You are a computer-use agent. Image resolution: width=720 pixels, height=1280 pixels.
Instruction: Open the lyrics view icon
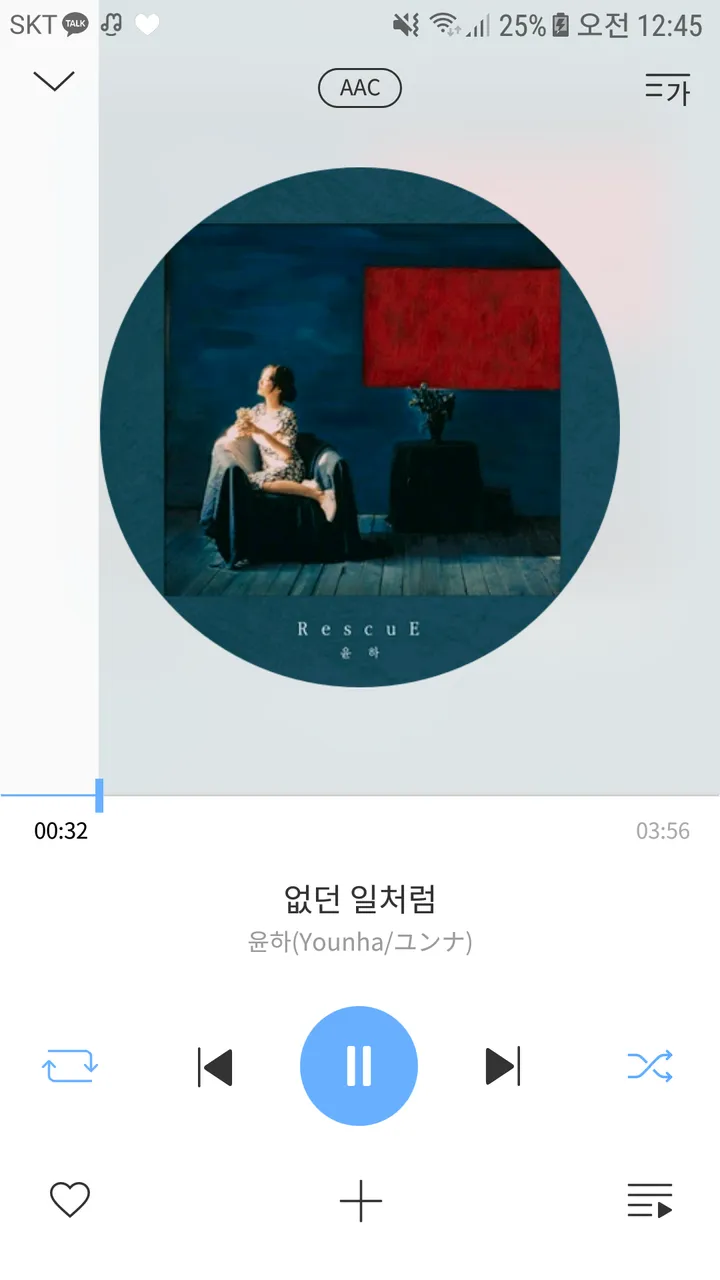pyautogui.click(x=667, y=89)
